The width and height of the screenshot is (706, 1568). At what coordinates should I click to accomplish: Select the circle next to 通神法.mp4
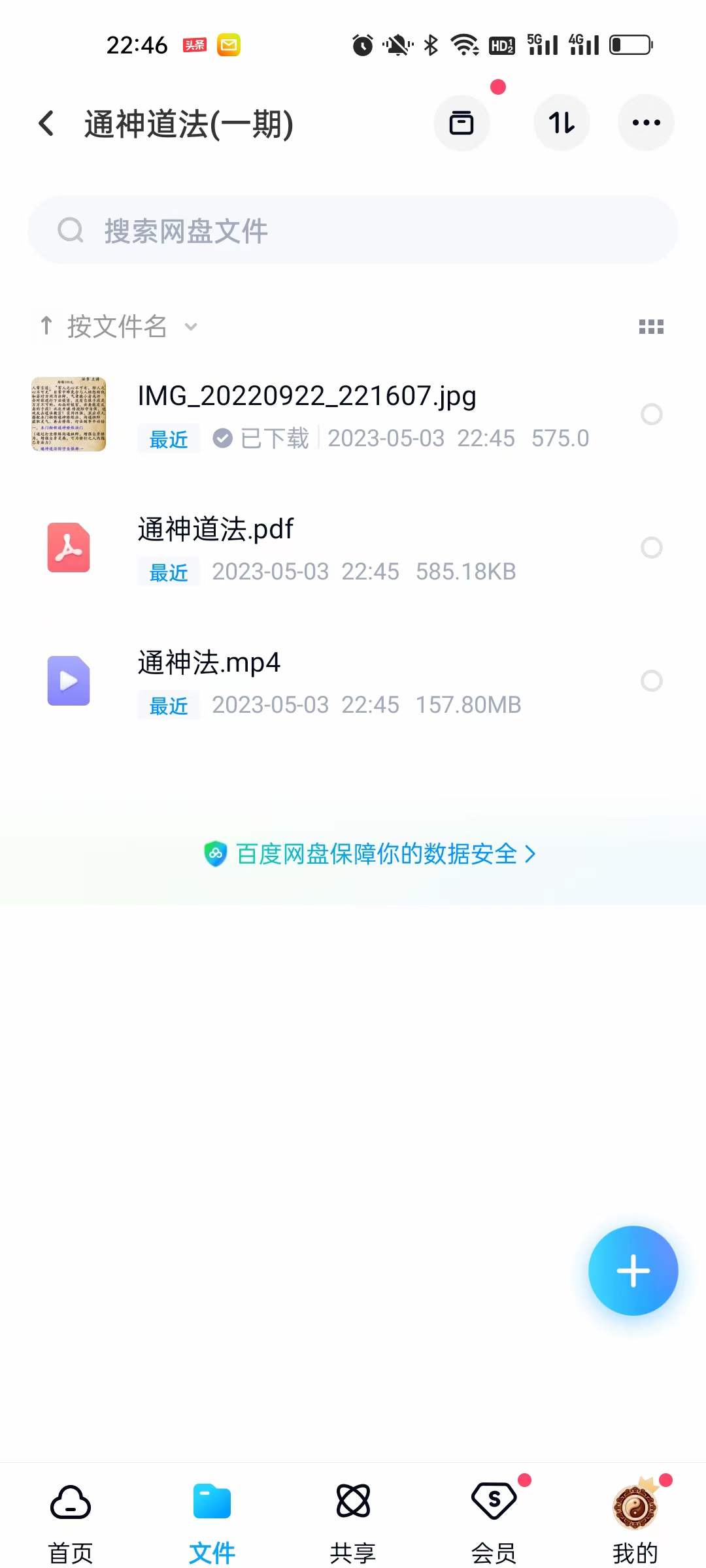click(652, 681)
